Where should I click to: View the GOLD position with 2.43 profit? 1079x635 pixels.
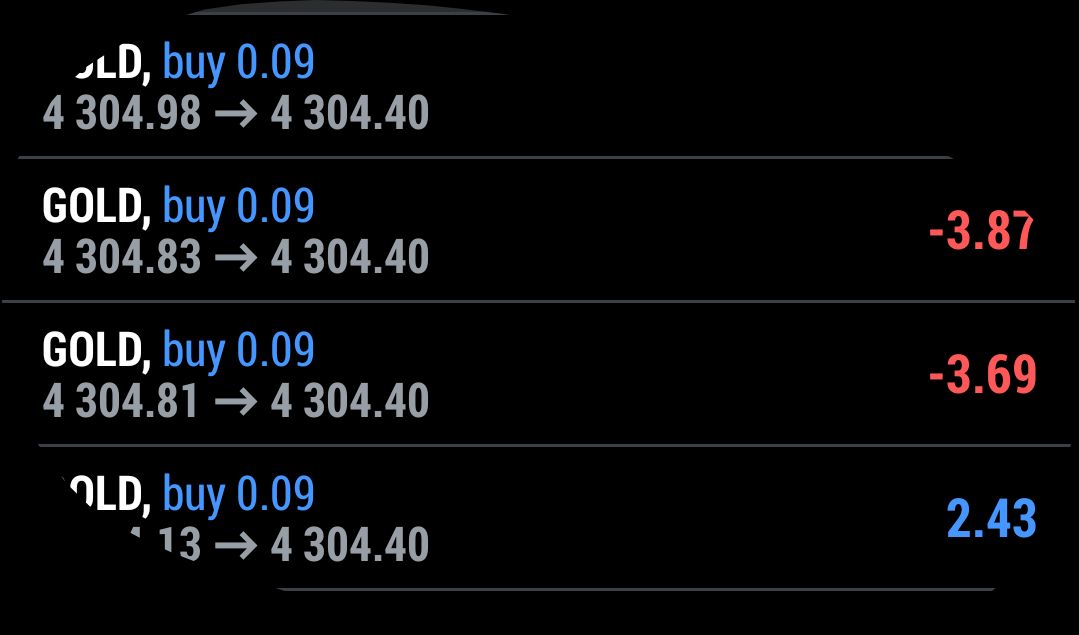(x=540, y=517)
